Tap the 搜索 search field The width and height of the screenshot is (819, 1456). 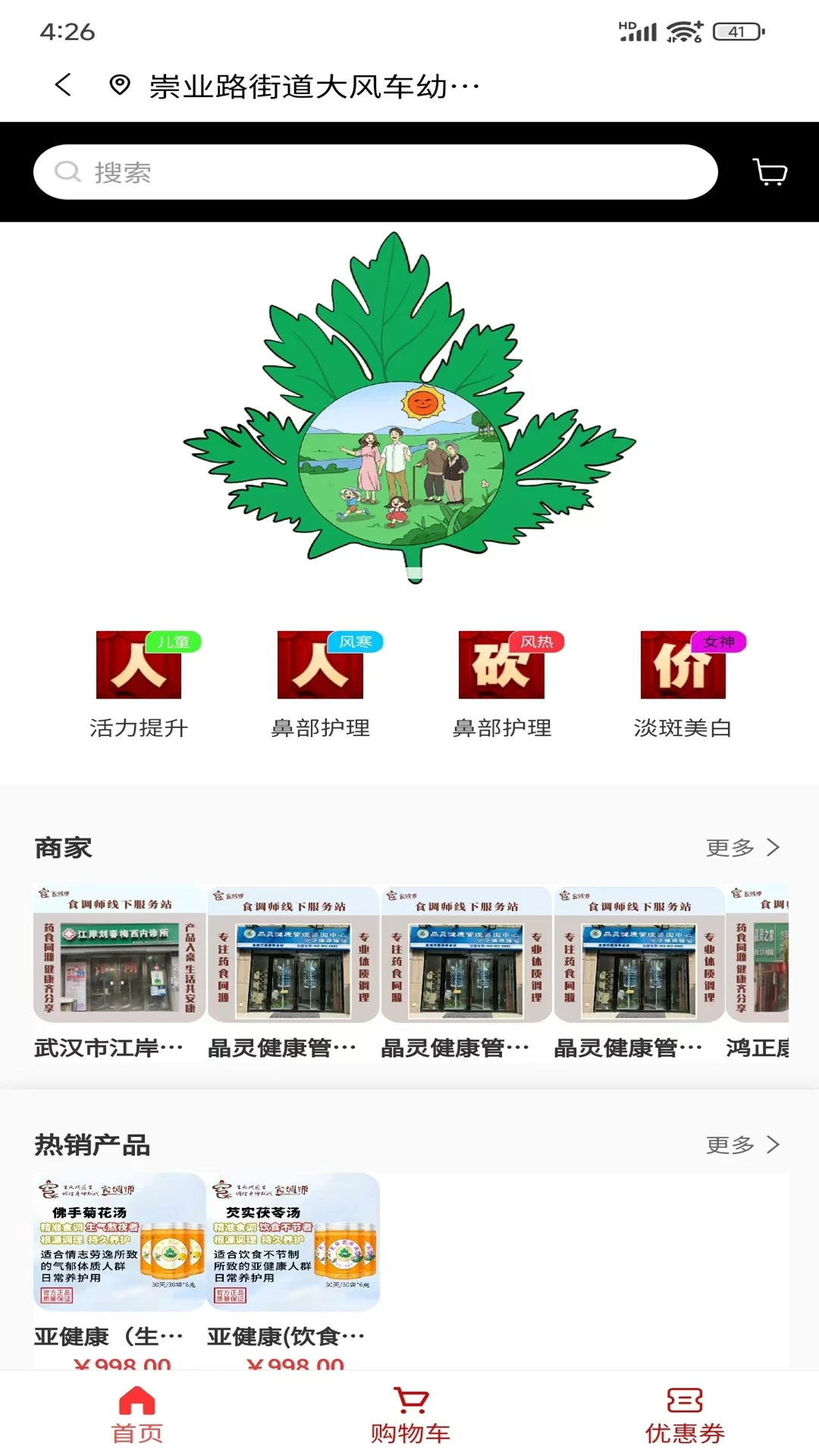375,172
